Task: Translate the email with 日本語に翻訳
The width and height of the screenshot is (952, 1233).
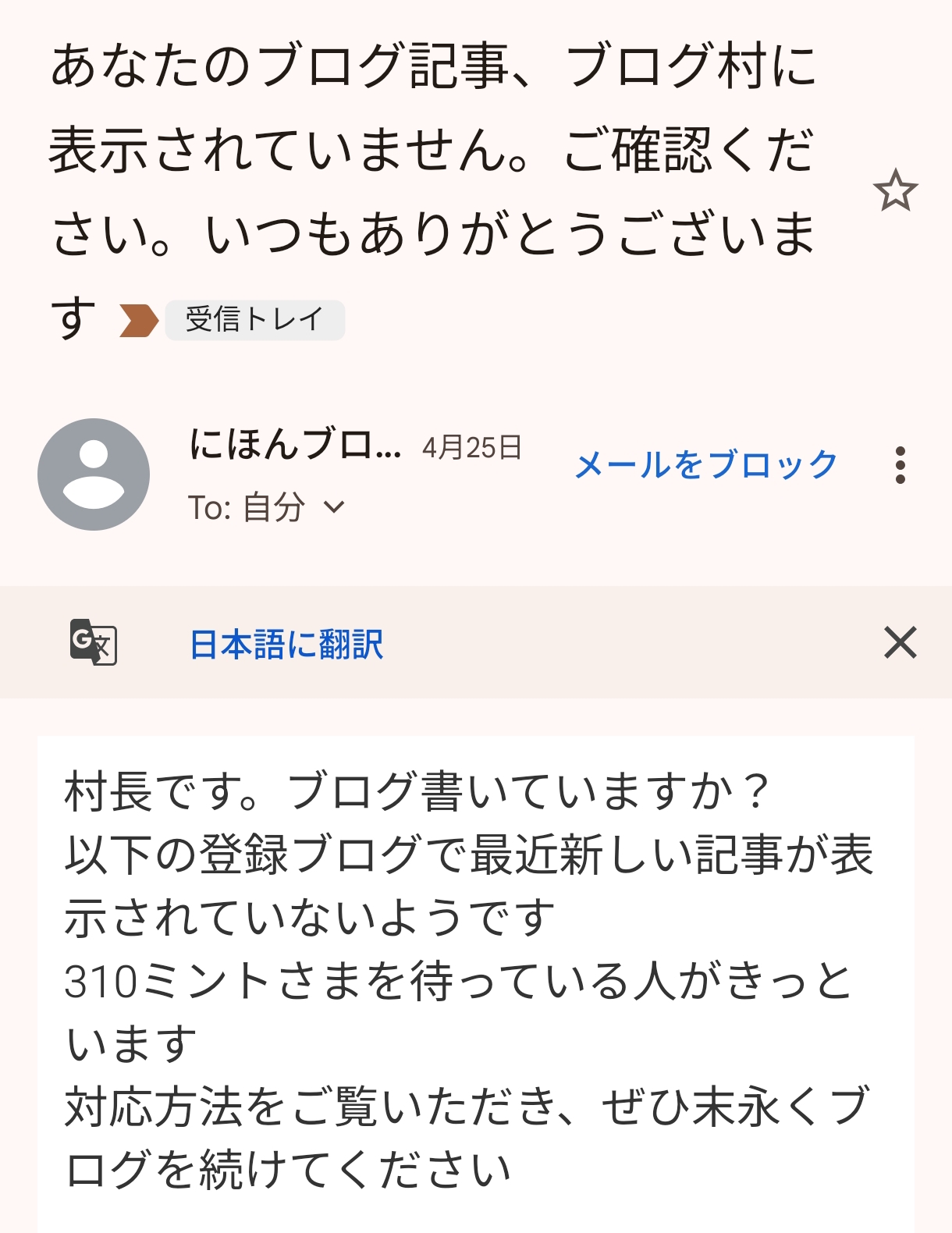Action: tap(286, 645)
